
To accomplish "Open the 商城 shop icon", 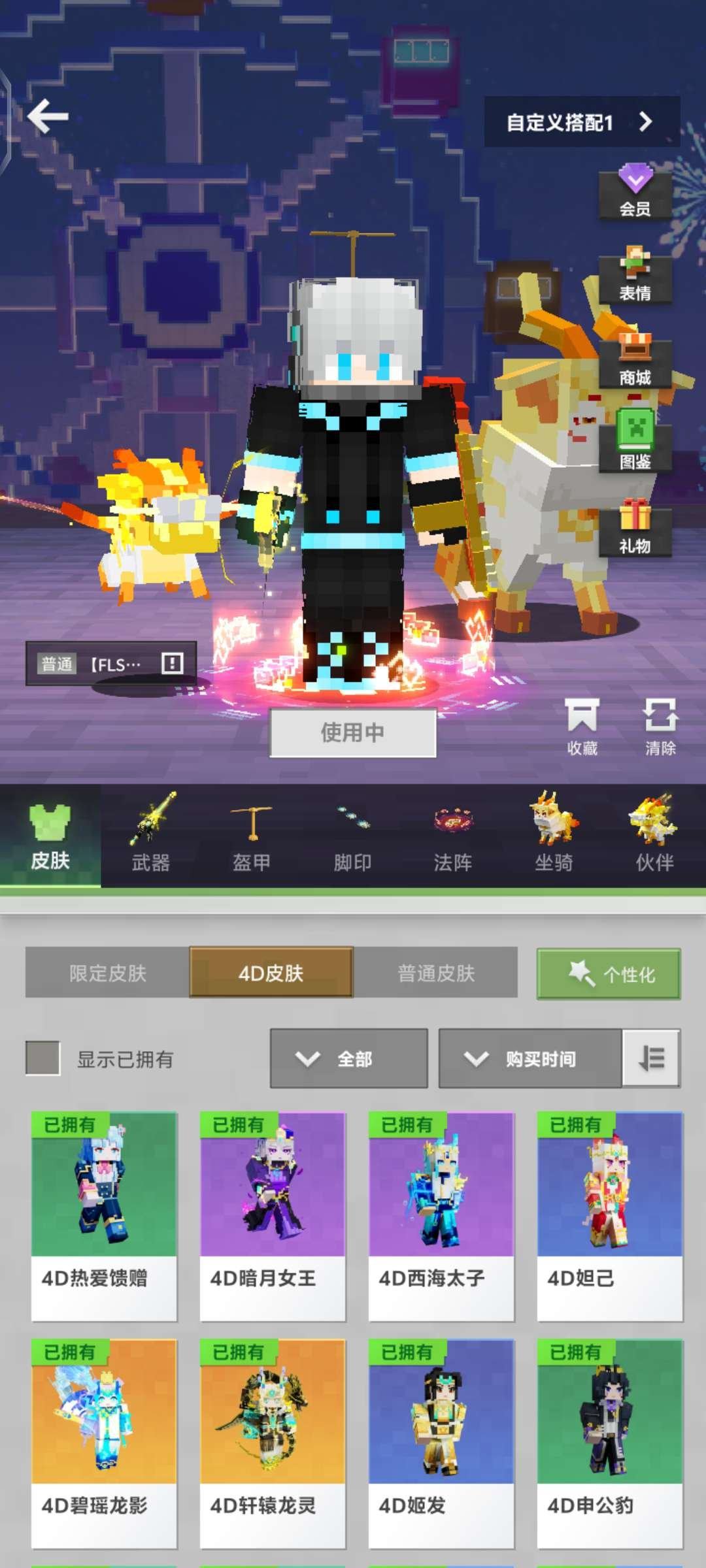I will pyautogui.click(x=634, y=359).
